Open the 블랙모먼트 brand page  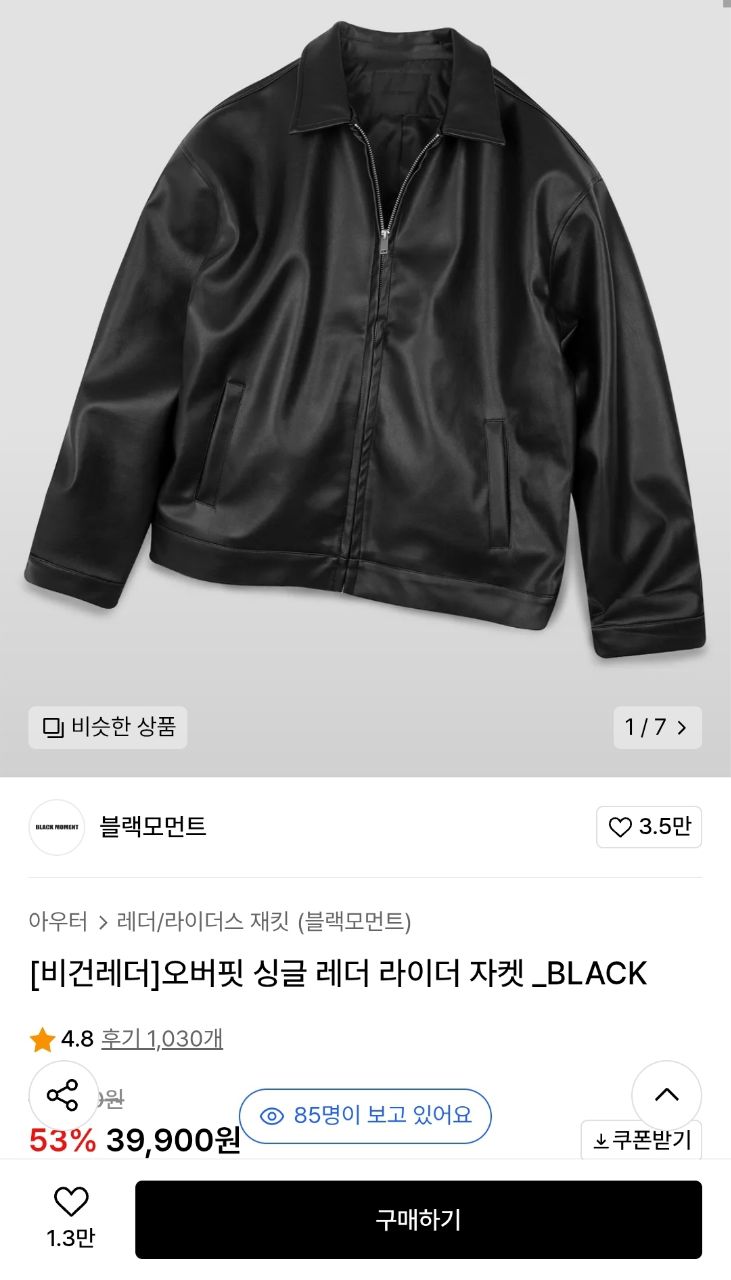[153, 827]
